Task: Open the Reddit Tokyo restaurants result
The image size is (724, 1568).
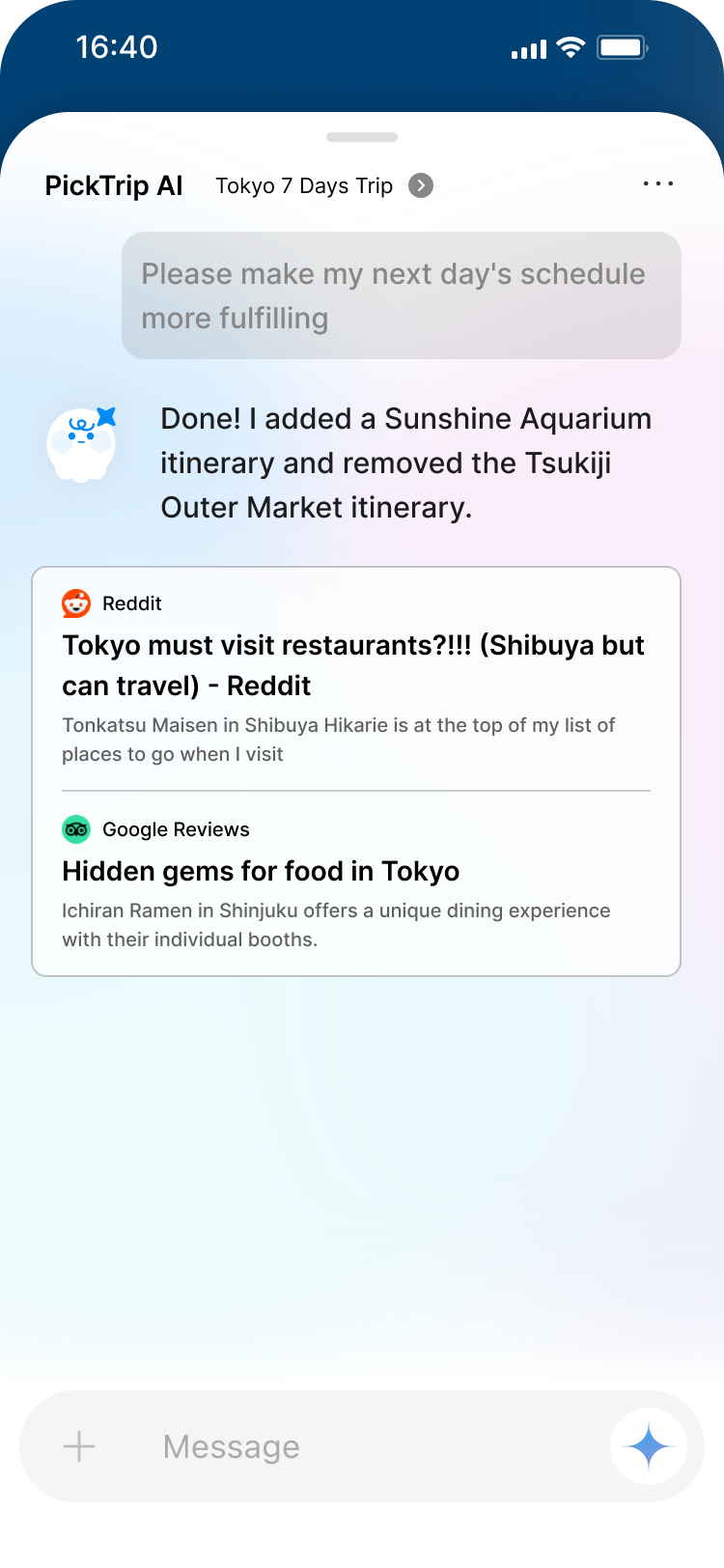Action: pos(353,665)
